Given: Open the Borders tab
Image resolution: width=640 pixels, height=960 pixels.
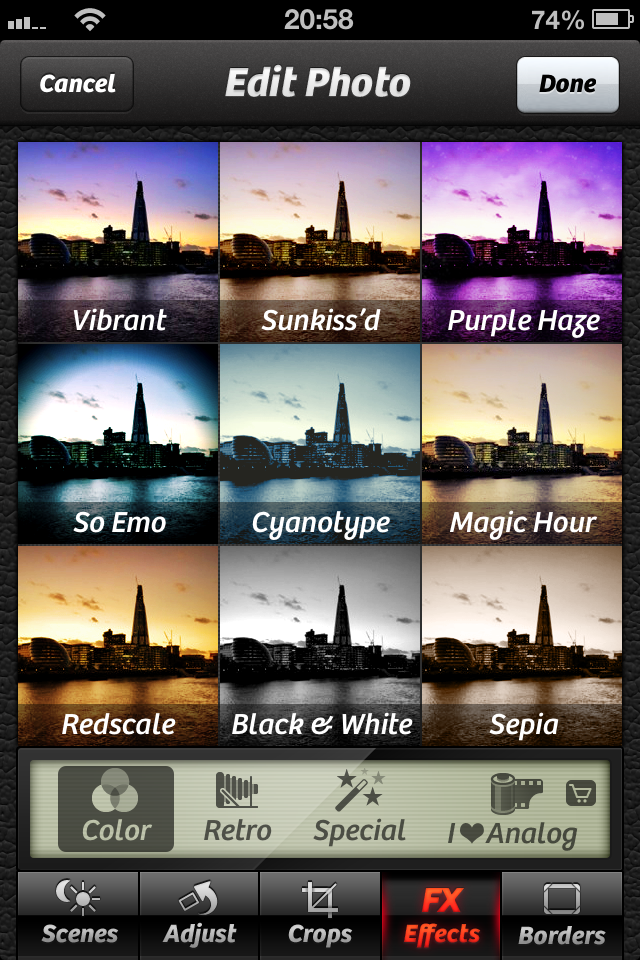Looking at the screenshot, I should click(x=561, y=915).
